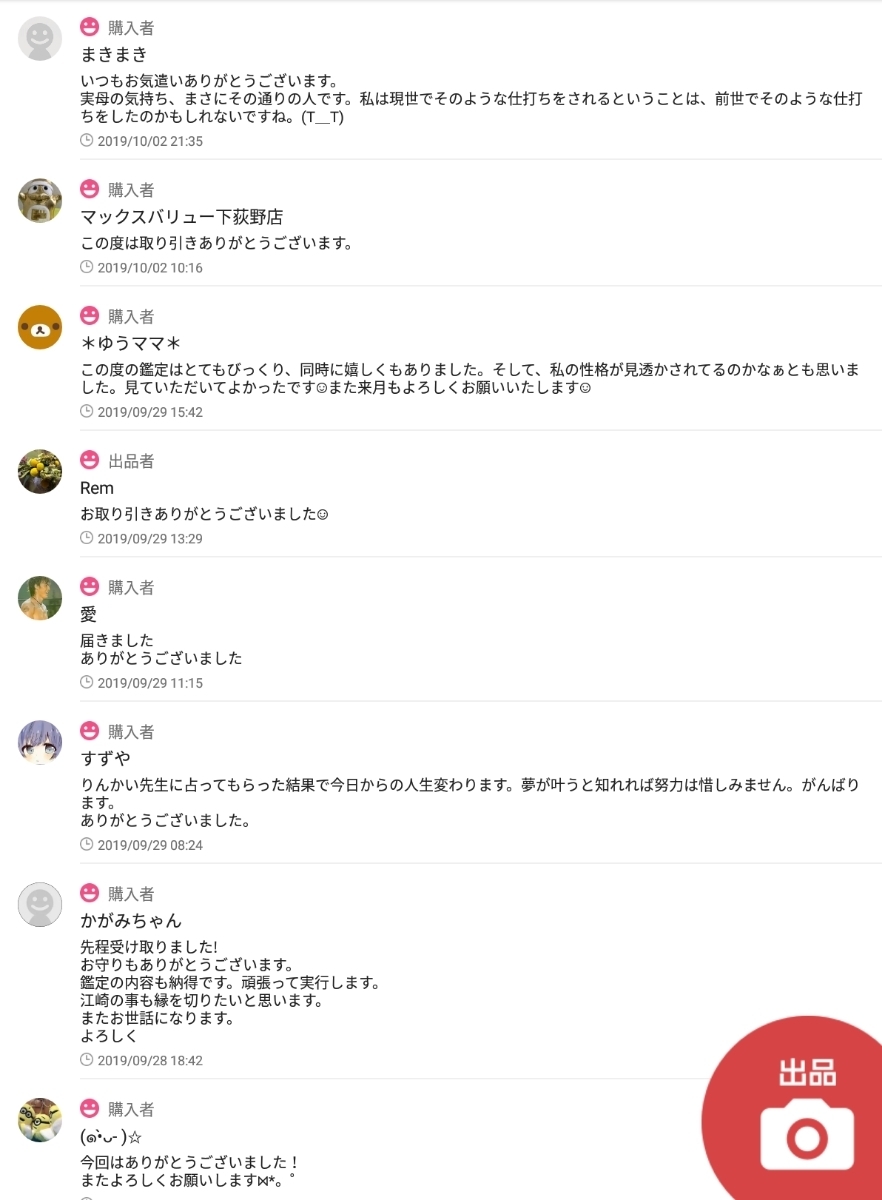The width and height of the screenshot is (882, 1200).
Task: Click the username 愛
Action: tap(89, 614)
